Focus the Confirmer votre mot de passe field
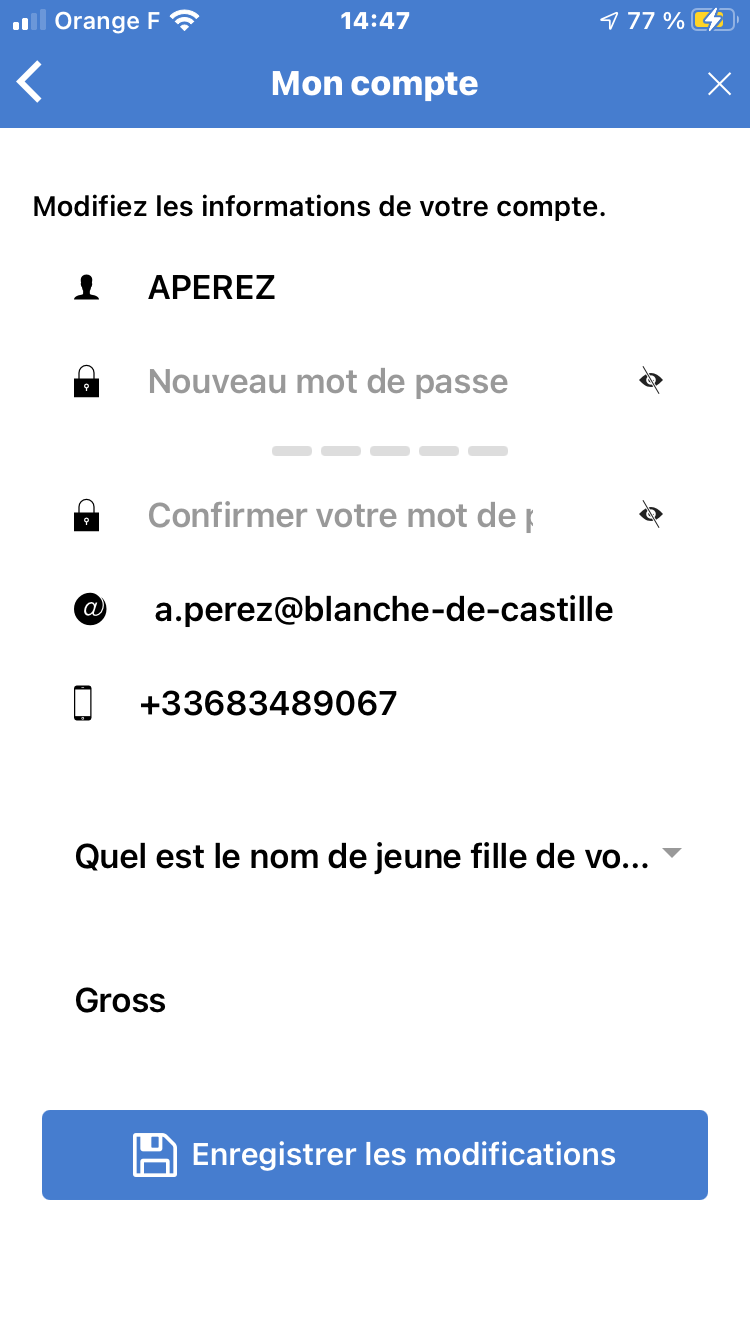Image resolution: width=750 pixels, height=1334 pixels. [380, 516]
